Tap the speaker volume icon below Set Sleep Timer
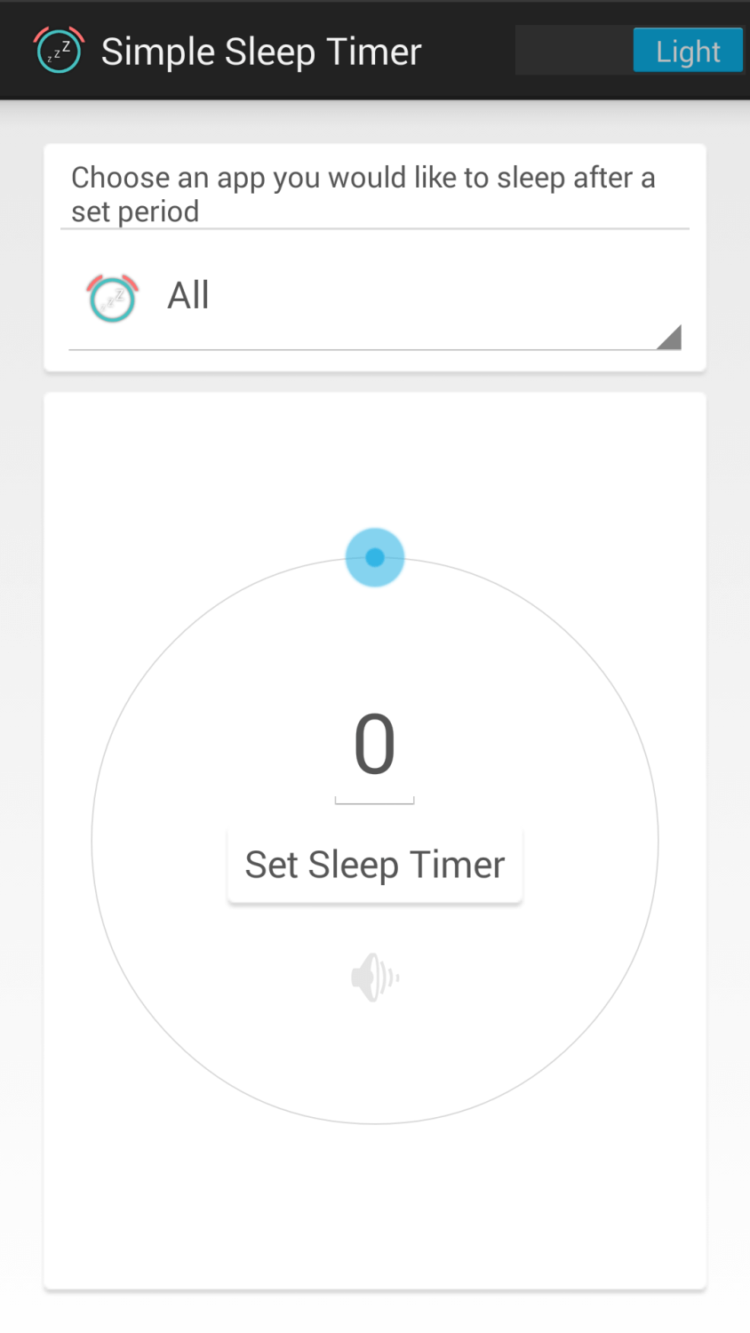The height and width of the screenshot is (1333, 750). coord(375,977)
